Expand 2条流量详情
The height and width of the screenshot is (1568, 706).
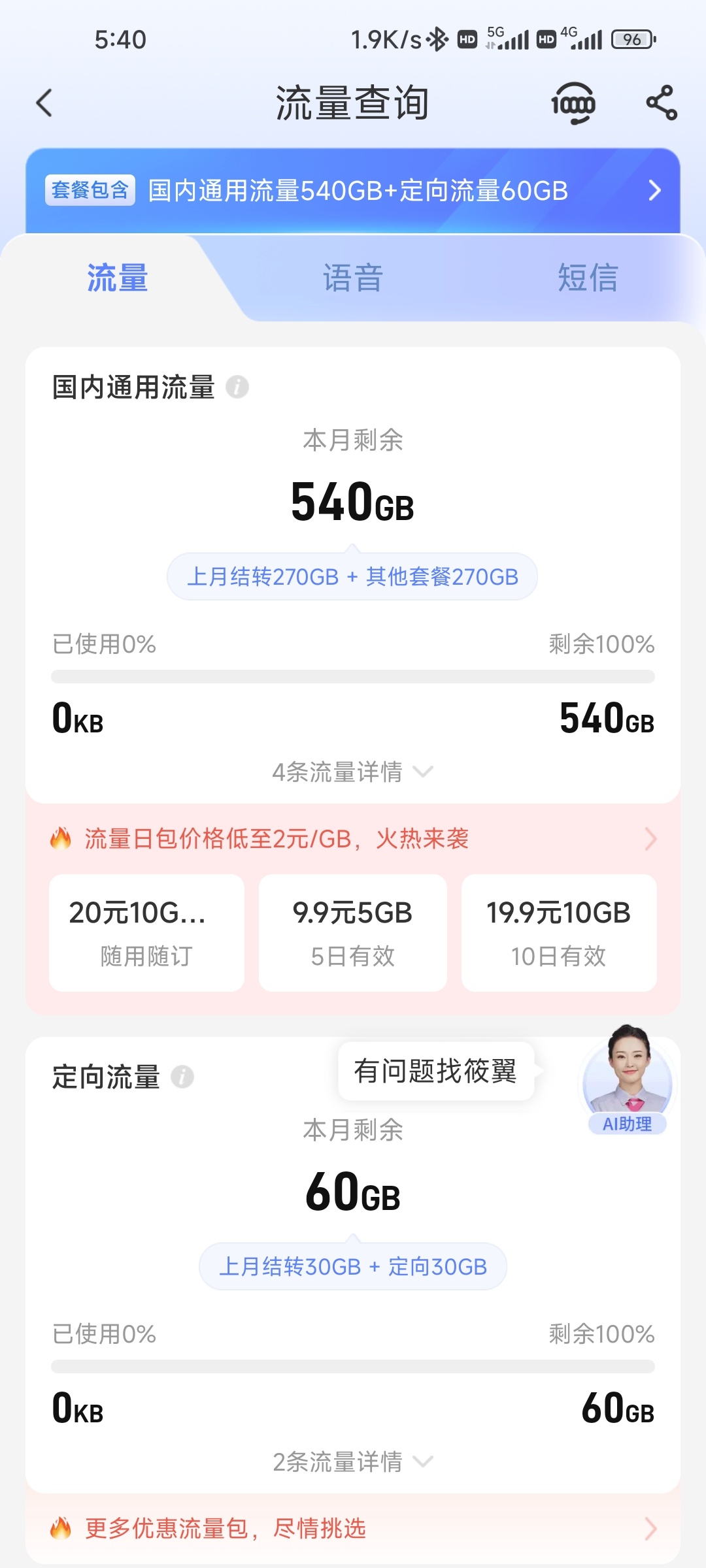[x=352, y=1462]
